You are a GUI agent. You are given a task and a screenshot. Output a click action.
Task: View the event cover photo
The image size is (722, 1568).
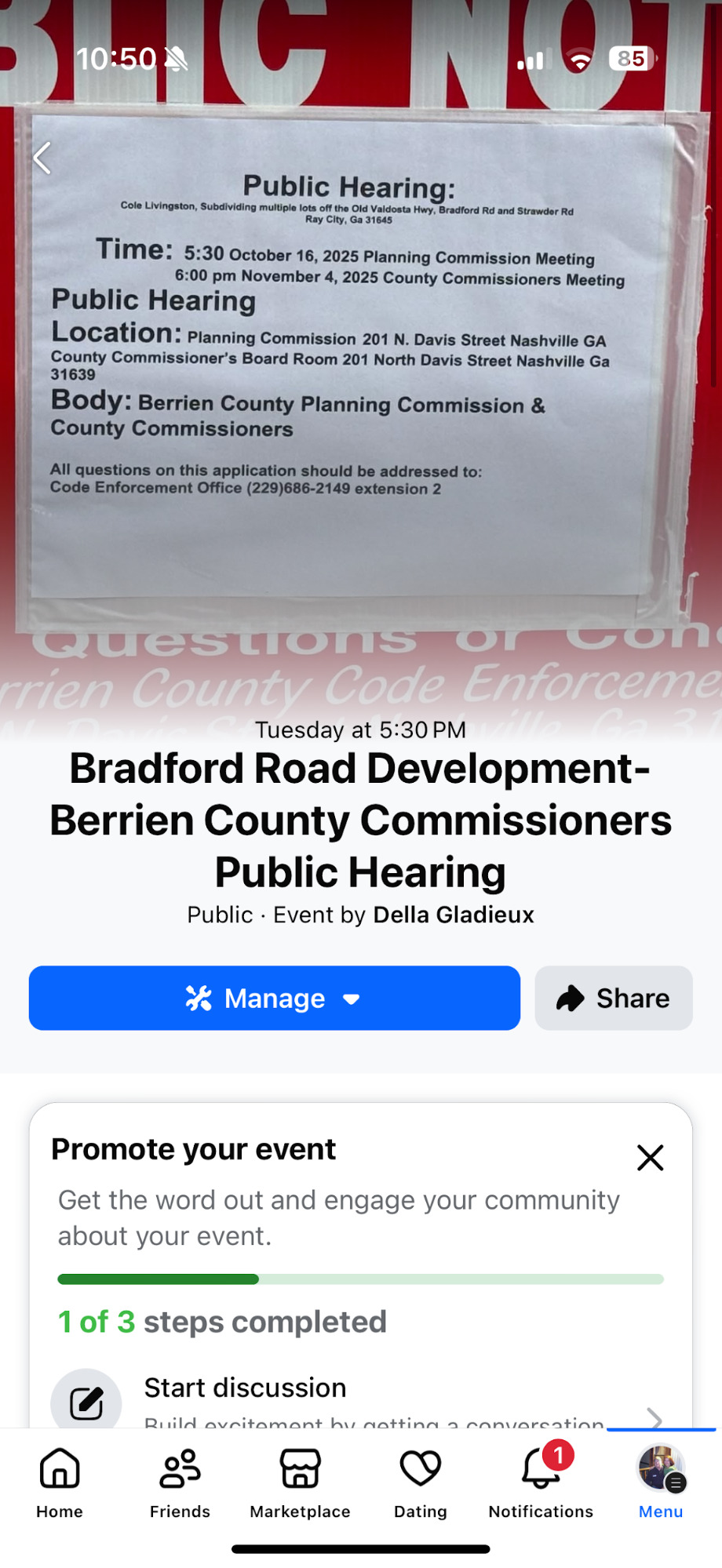pos(361,392)
